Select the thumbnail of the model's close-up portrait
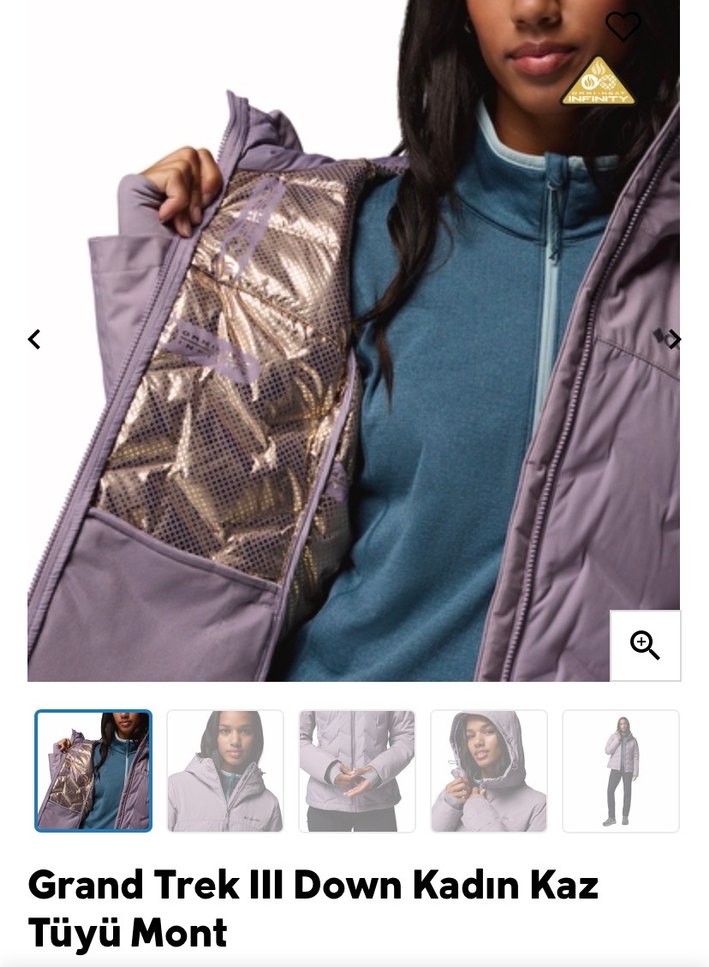The height and width of the screenshot is (967, 709). (x=225, y=770)
